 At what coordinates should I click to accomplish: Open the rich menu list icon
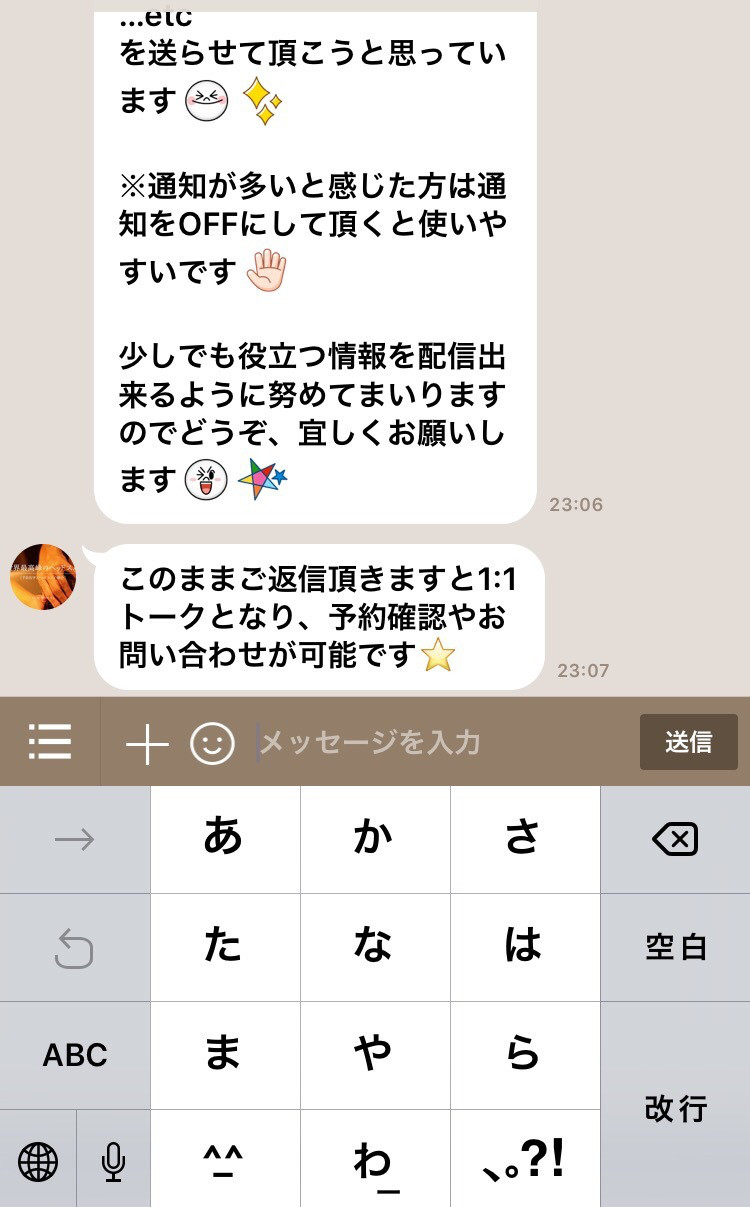[49, 742]
